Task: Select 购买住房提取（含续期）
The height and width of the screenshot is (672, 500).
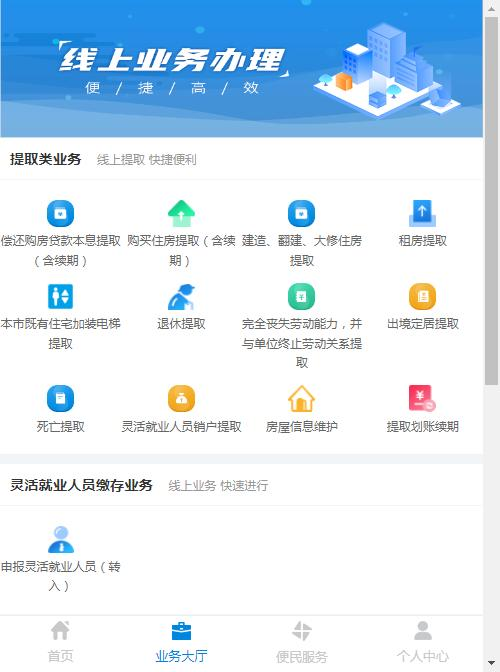Action: [181, 233]
